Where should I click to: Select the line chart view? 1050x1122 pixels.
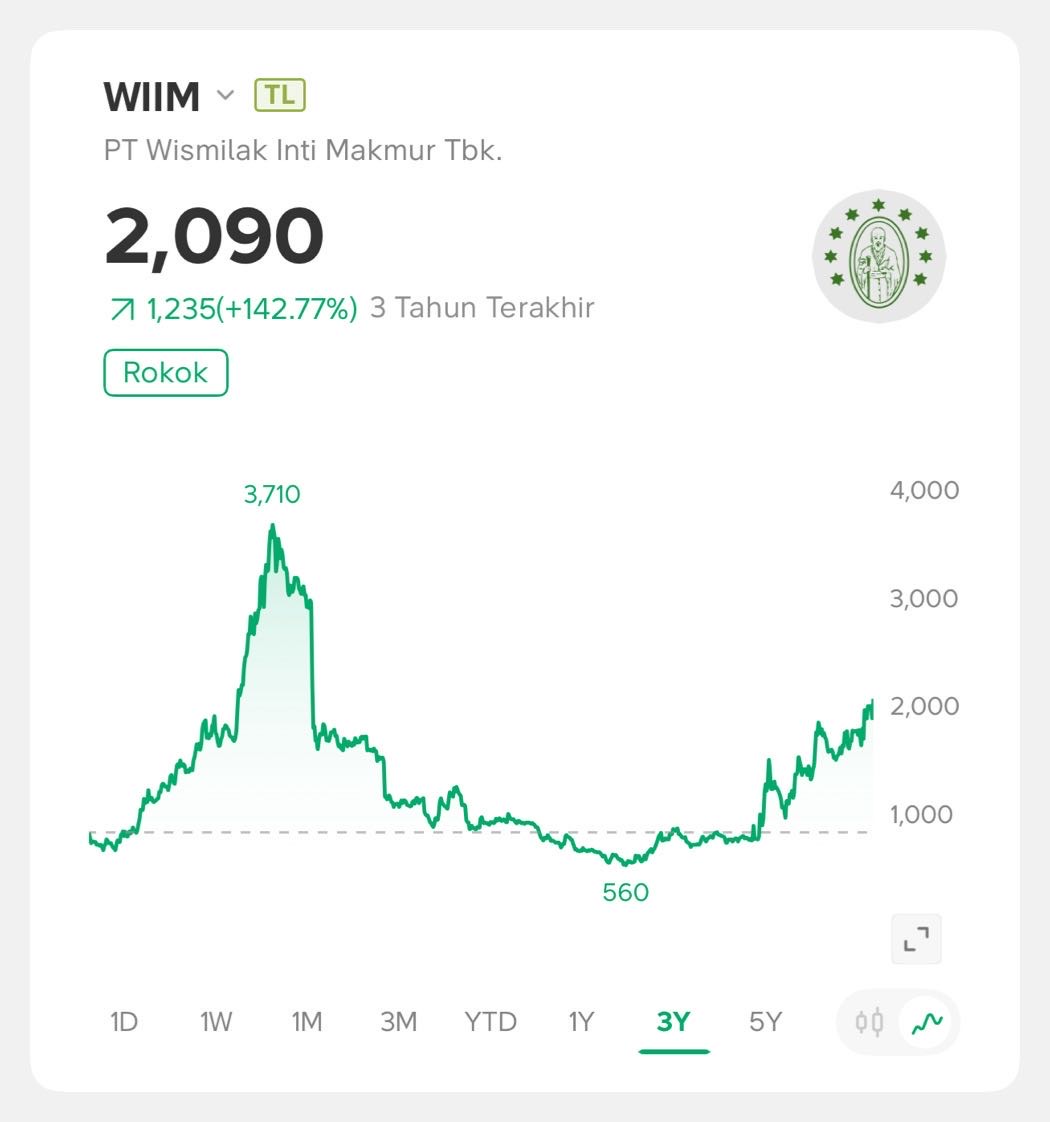click(928, 1022)
